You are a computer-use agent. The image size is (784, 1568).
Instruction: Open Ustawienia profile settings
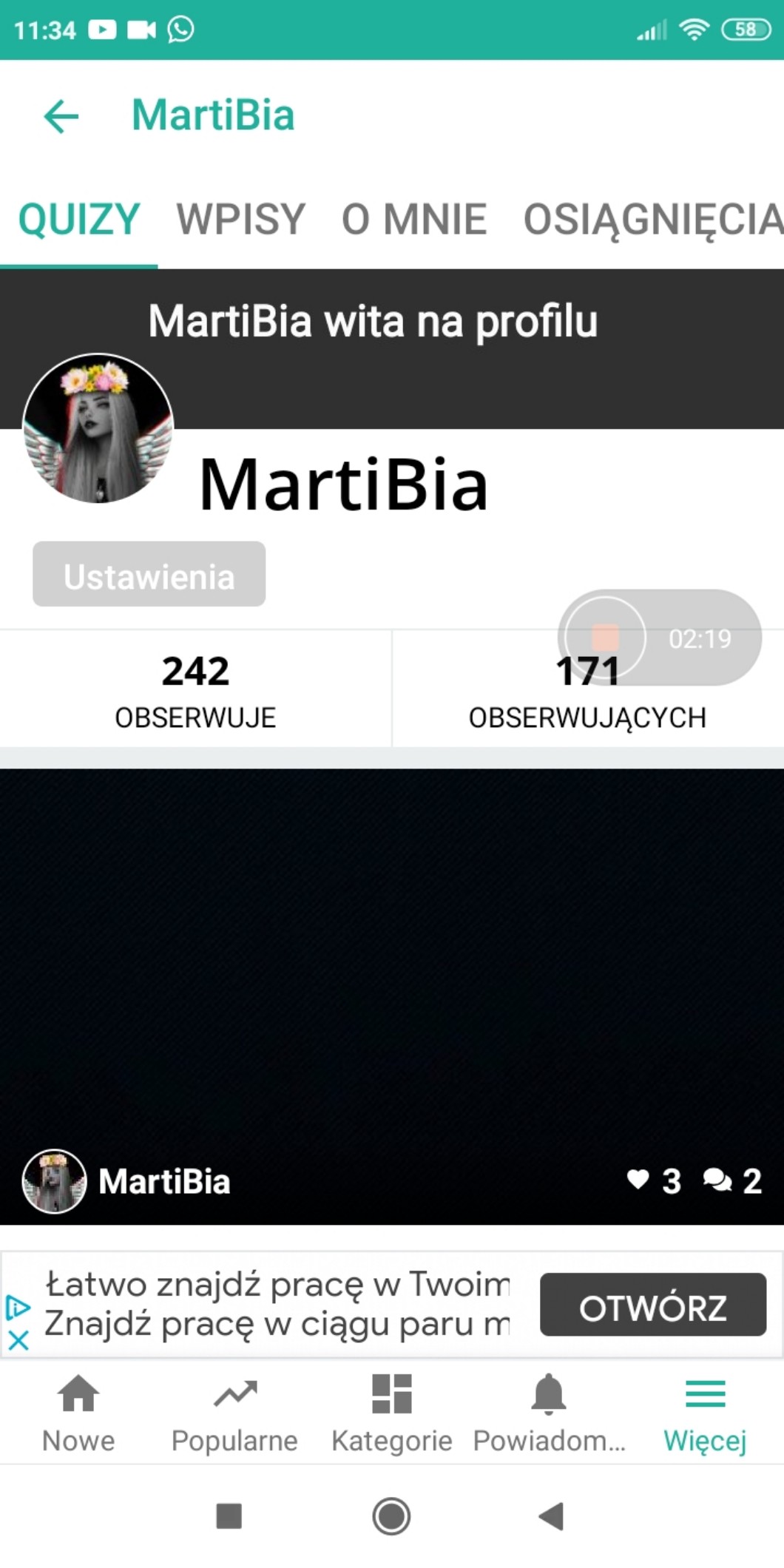[149, 575]
